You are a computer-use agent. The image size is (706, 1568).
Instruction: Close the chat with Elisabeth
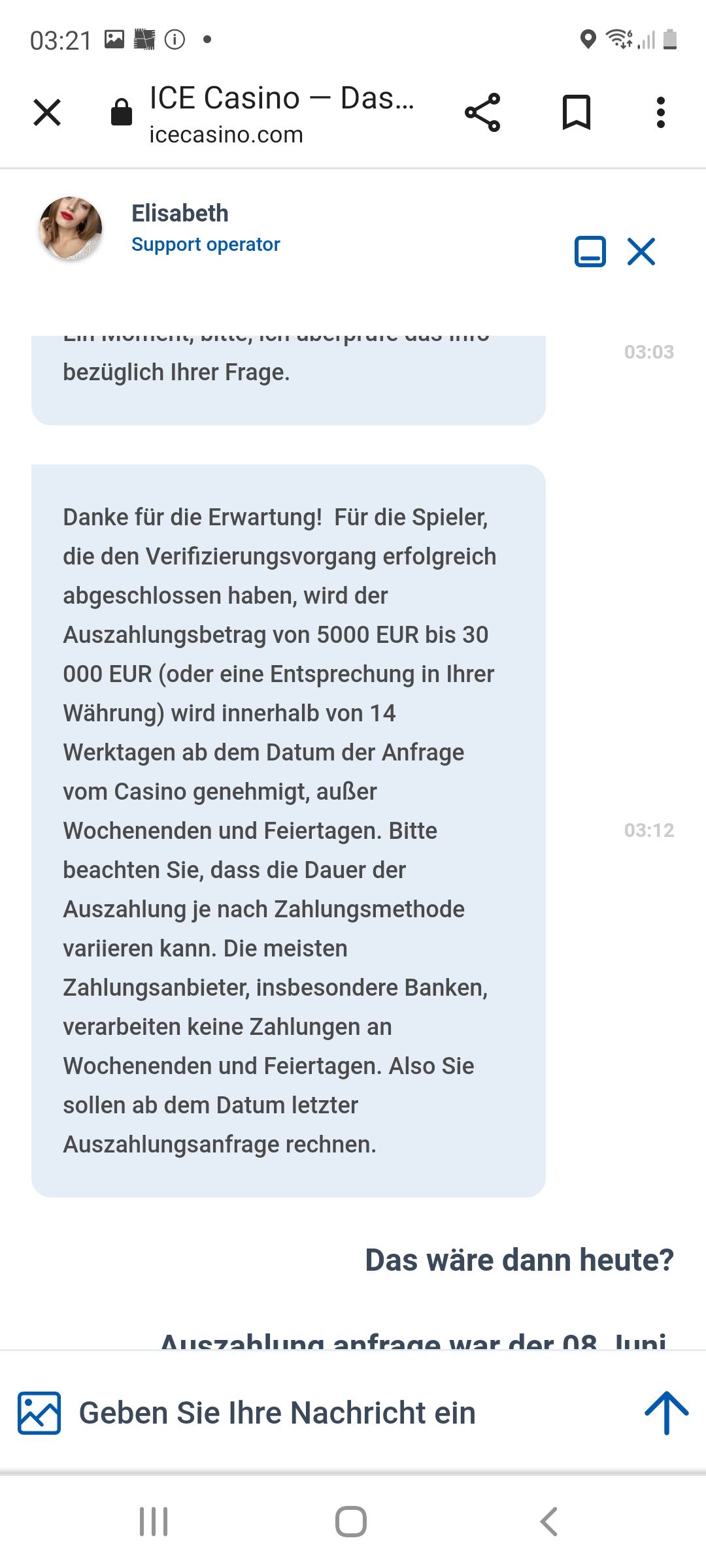(x=641, y=252)
